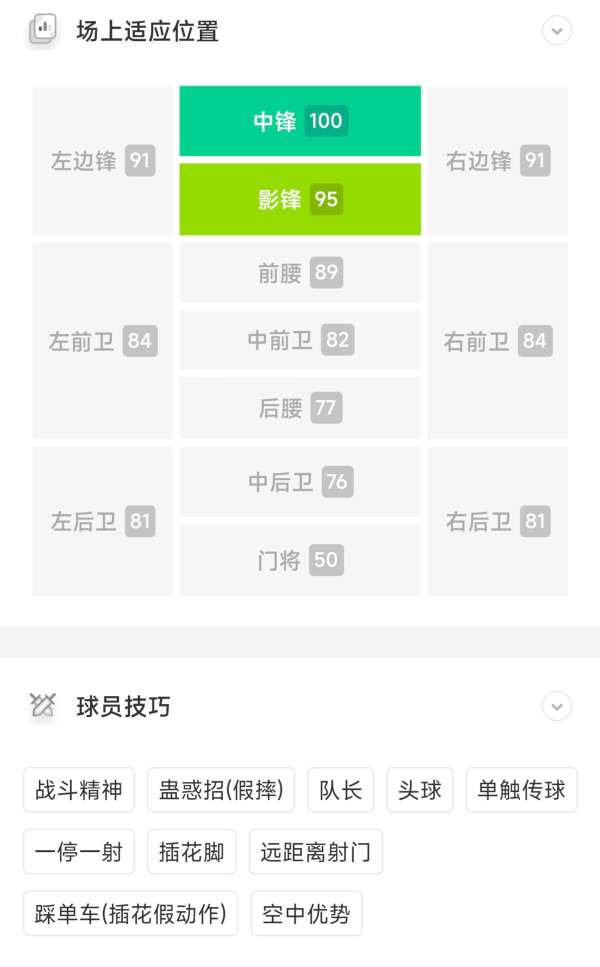Image resolution: width=600 pixels, height=967 pixels.
Task: View the 头球 skill chip
Action: tap(420, 790)
